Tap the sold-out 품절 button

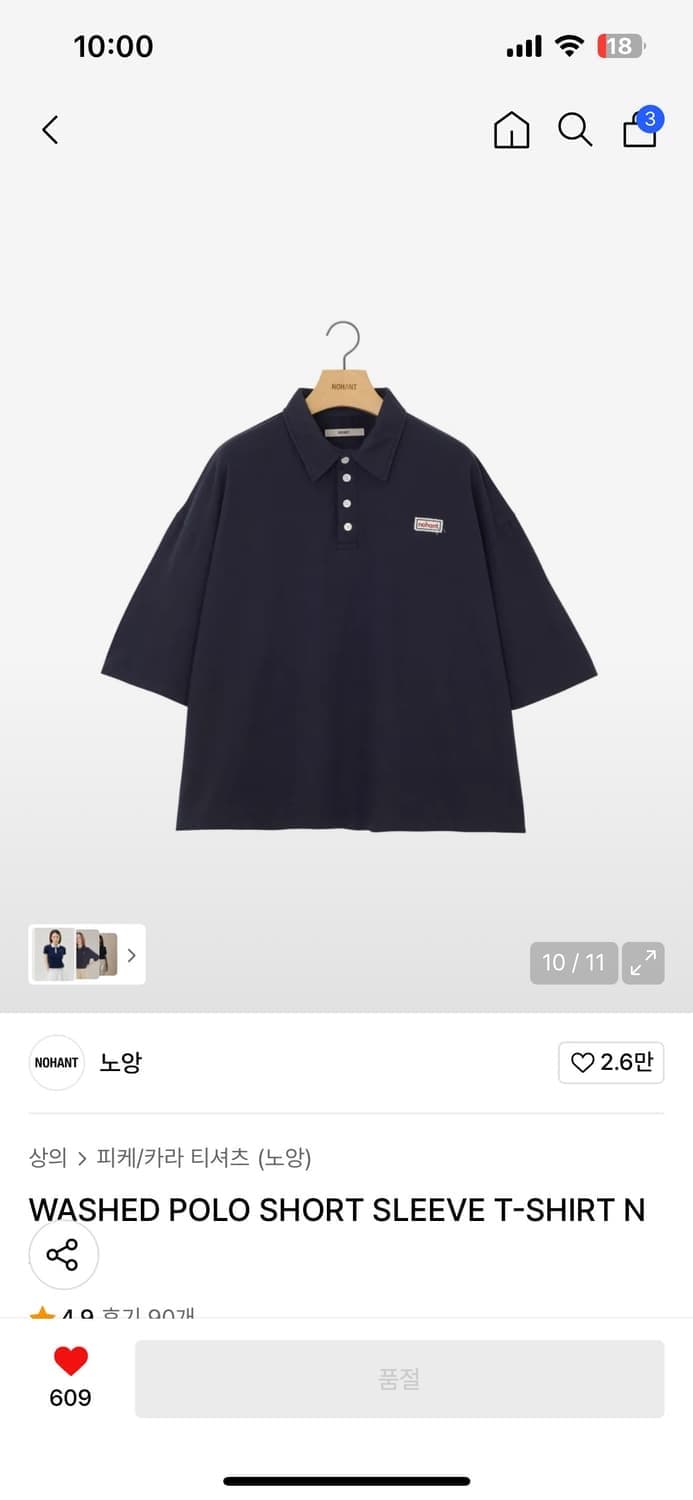click(399, 1379)
